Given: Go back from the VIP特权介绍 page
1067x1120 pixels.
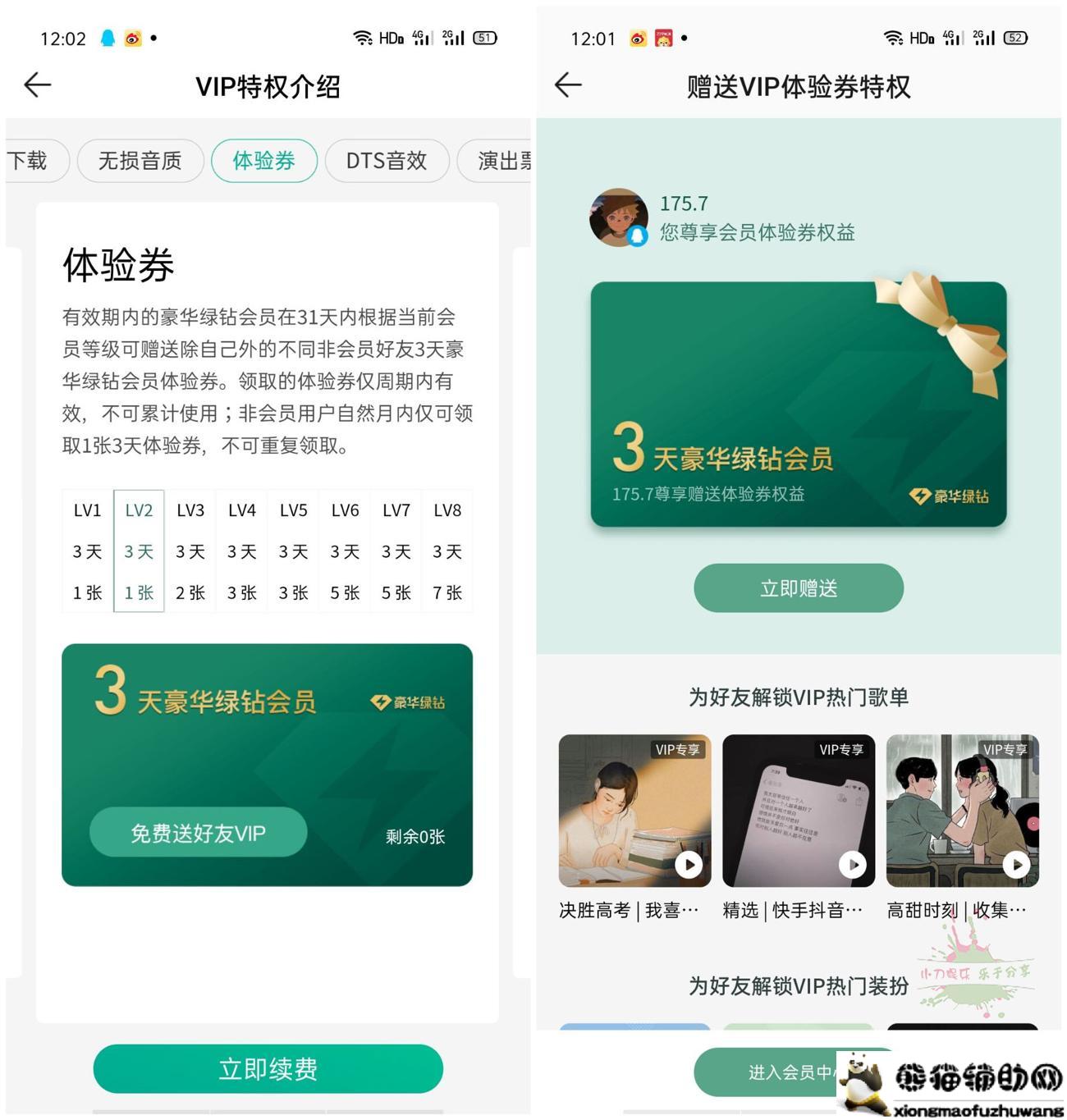Looking at the screenshot, I should [x=38, y=85].
